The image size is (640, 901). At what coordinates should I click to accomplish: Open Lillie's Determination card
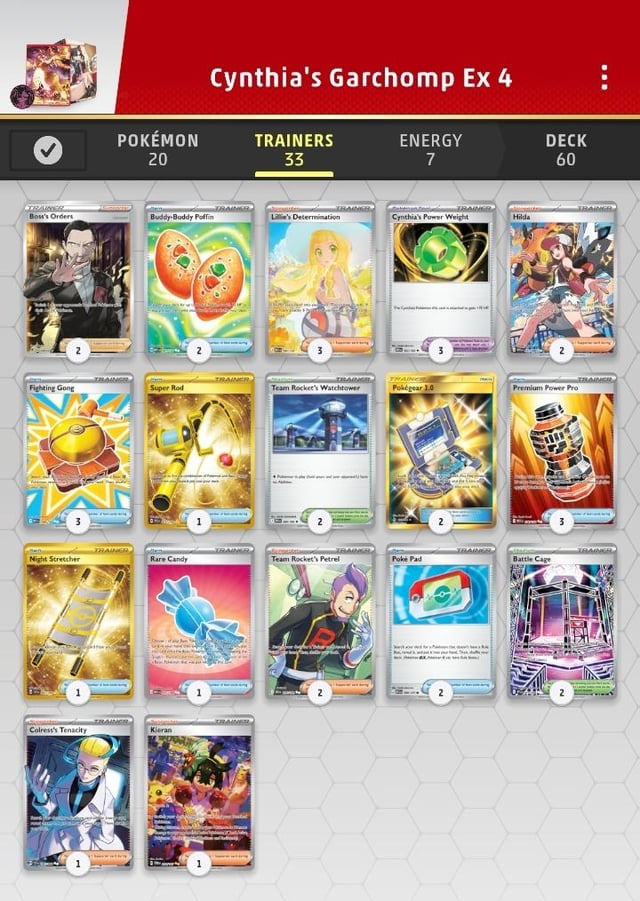320,275
